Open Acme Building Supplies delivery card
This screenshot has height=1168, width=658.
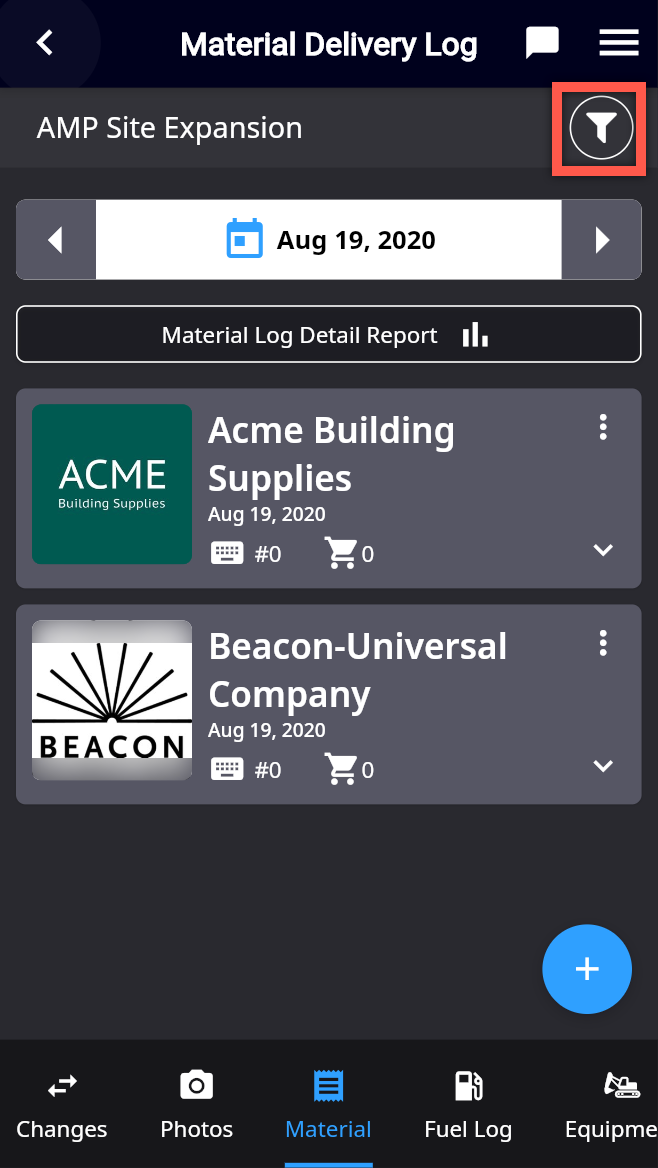click(x=329, y=488)
